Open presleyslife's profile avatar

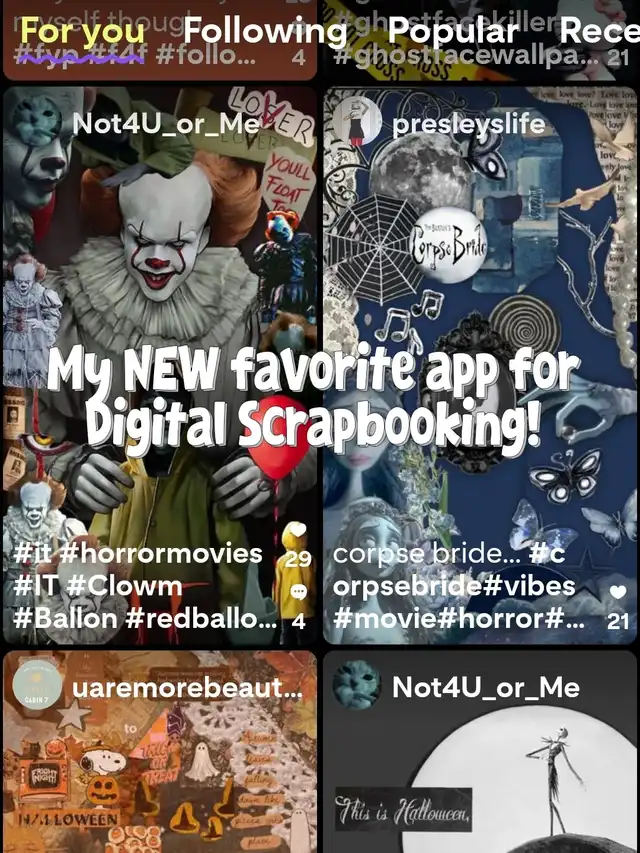point(357,121)
